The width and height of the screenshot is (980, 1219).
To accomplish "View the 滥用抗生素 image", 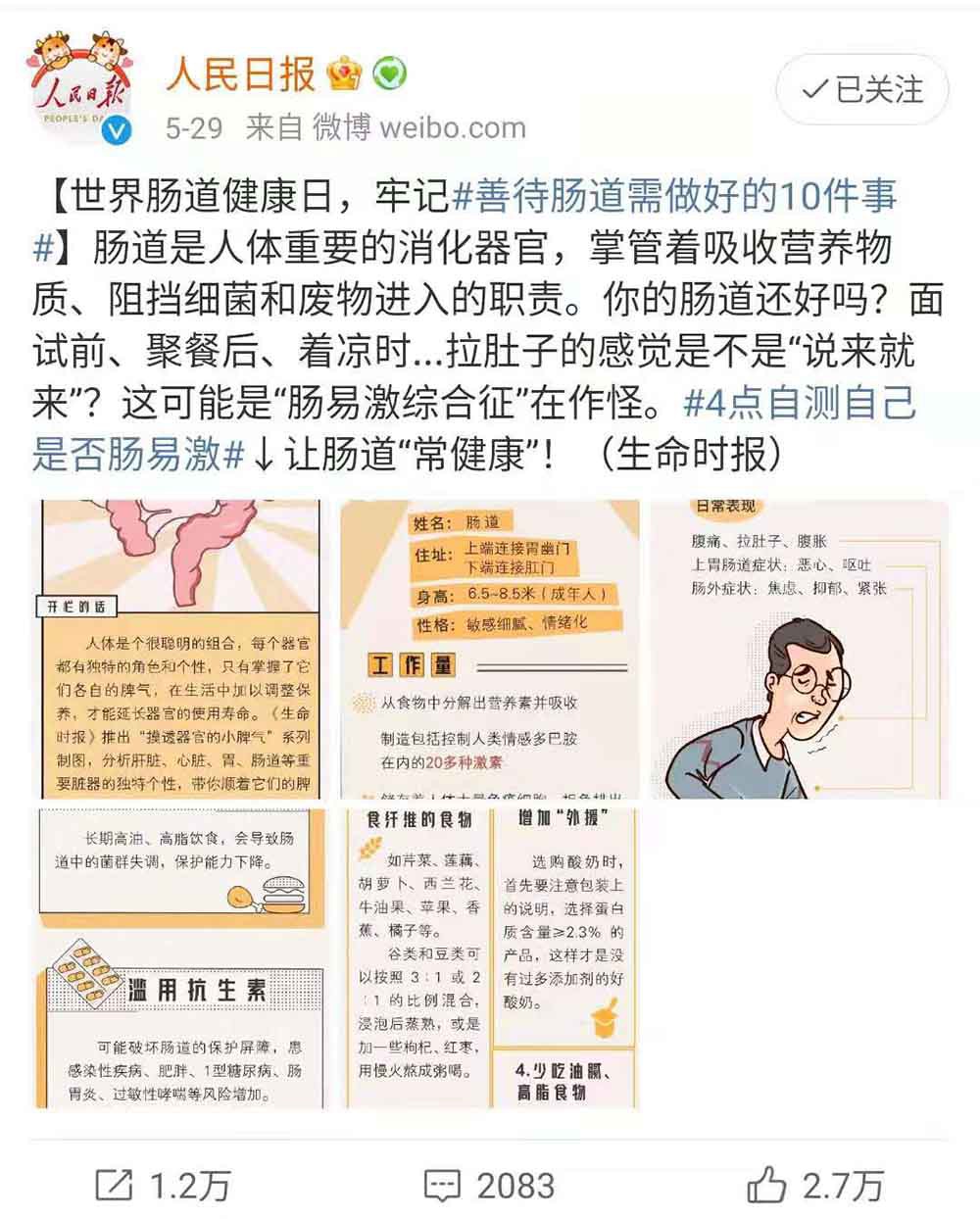I will [179, 958].
